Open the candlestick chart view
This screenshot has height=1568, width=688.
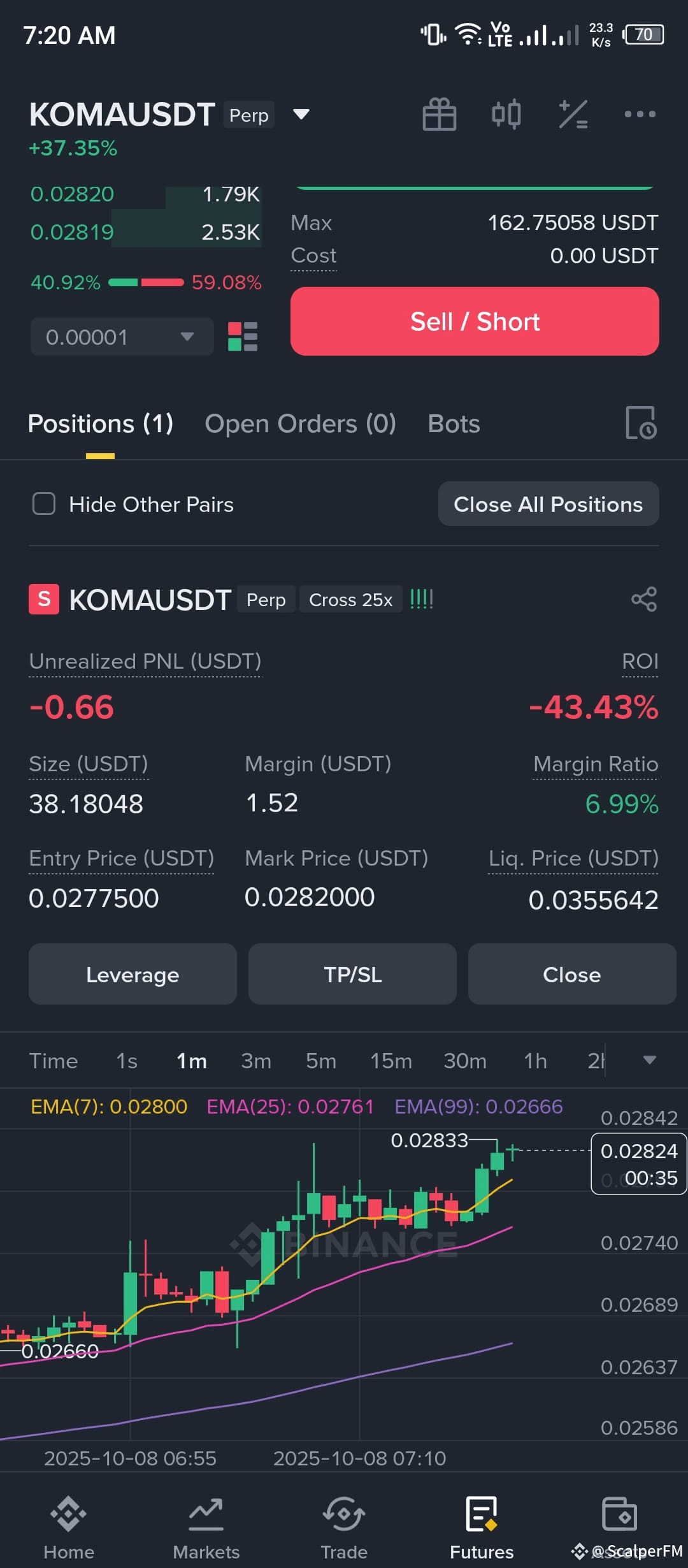pyautogui.click(x=506, y=115)
